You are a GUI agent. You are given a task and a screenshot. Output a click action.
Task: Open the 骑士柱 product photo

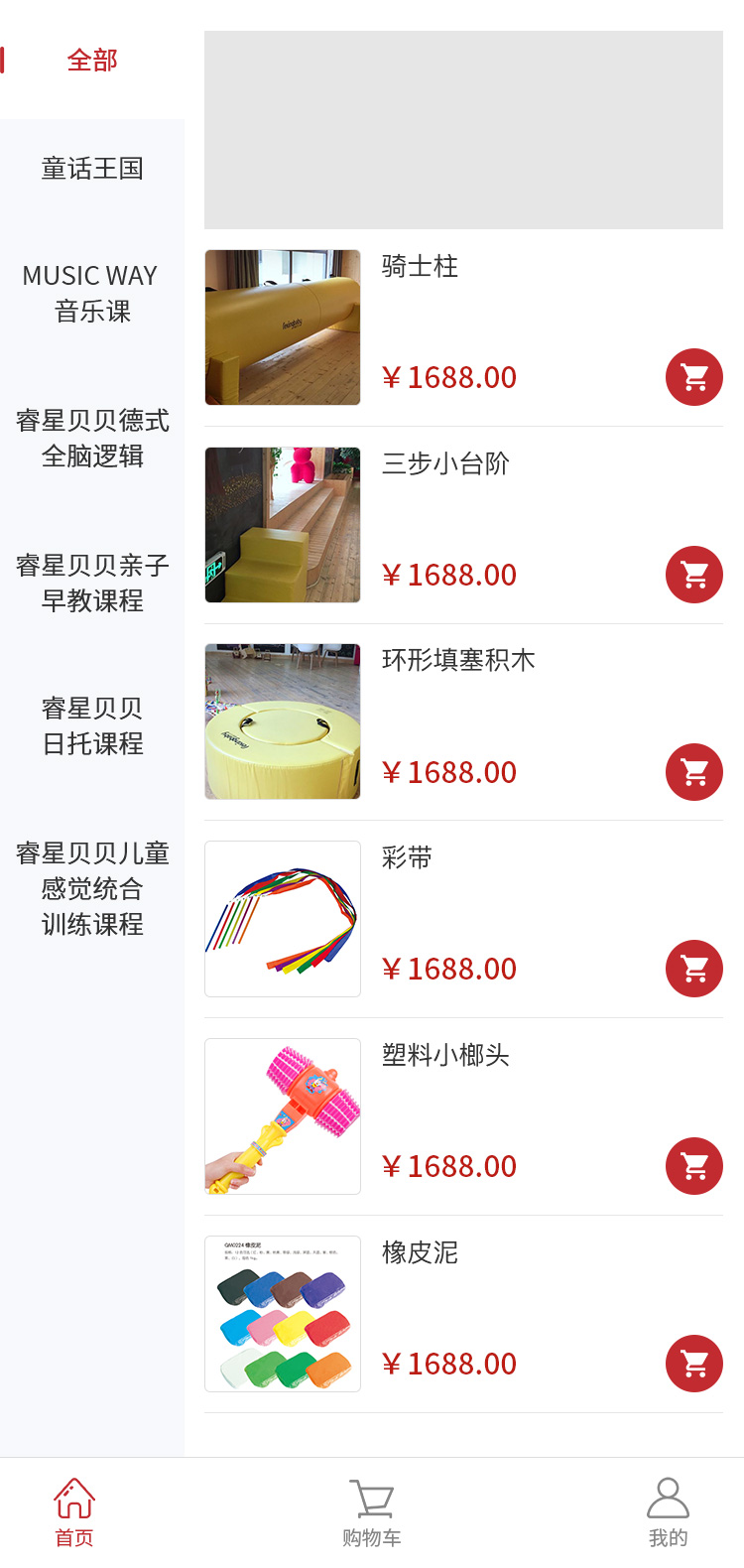tap(283, 327)
